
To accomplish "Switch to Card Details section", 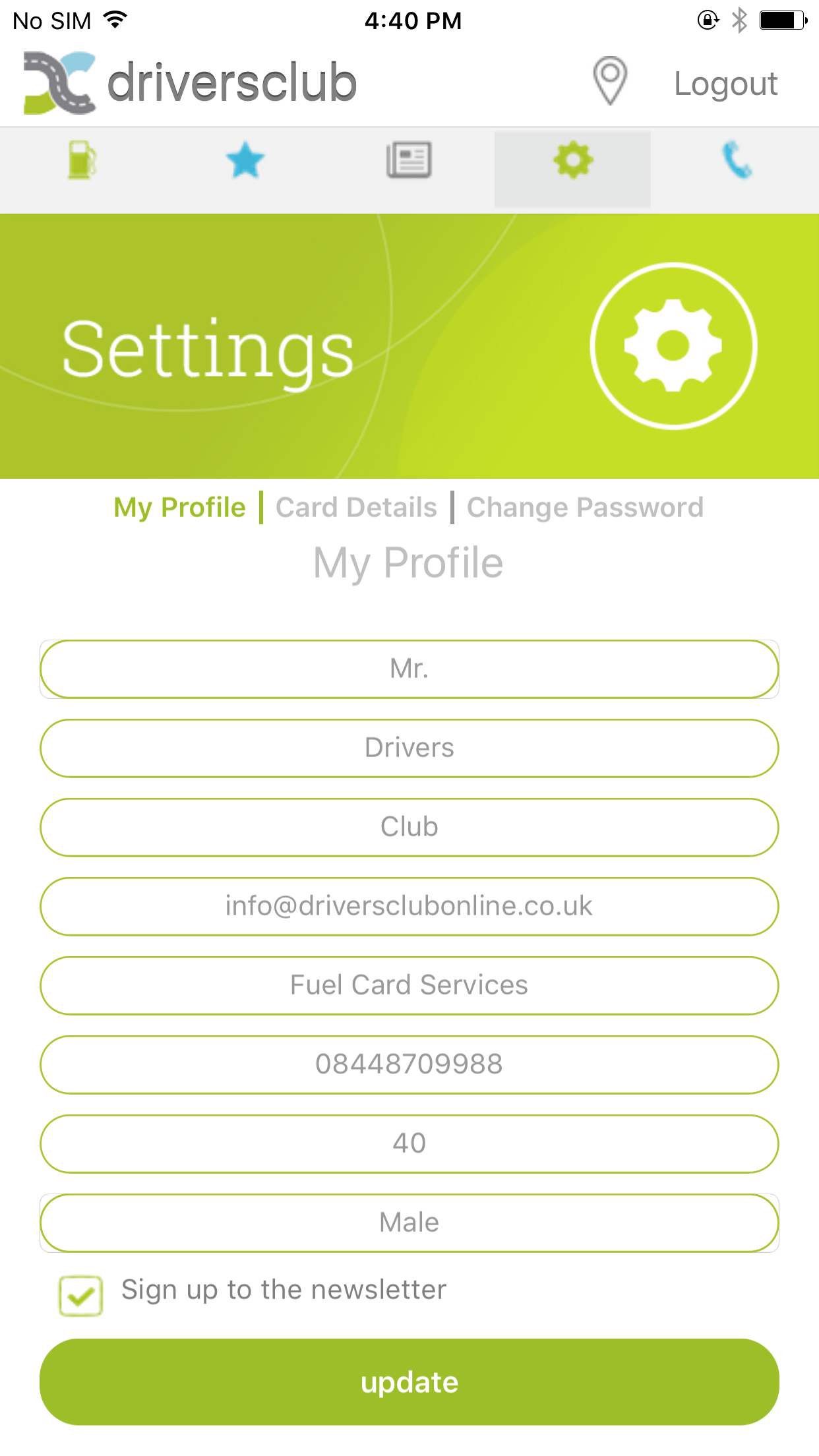I will click(x=356, y=508).
